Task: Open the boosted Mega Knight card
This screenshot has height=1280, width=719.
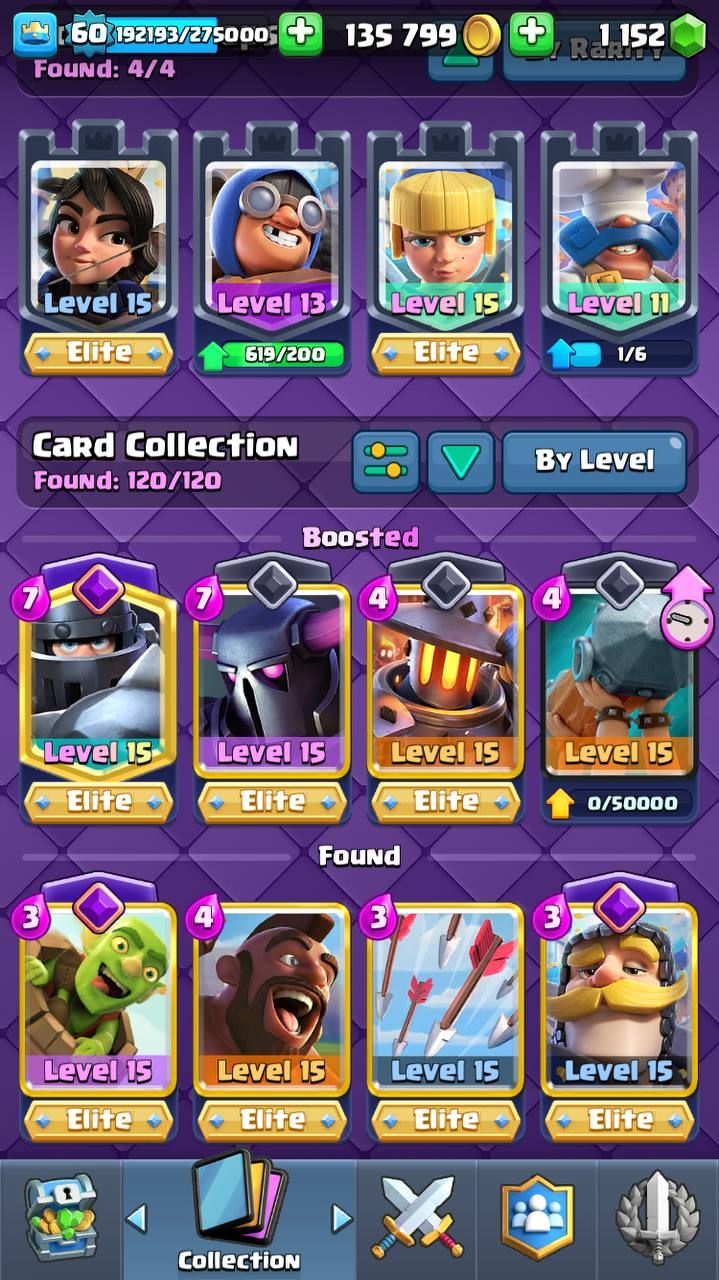Action: pyautogui.click(x=97, y=690)
